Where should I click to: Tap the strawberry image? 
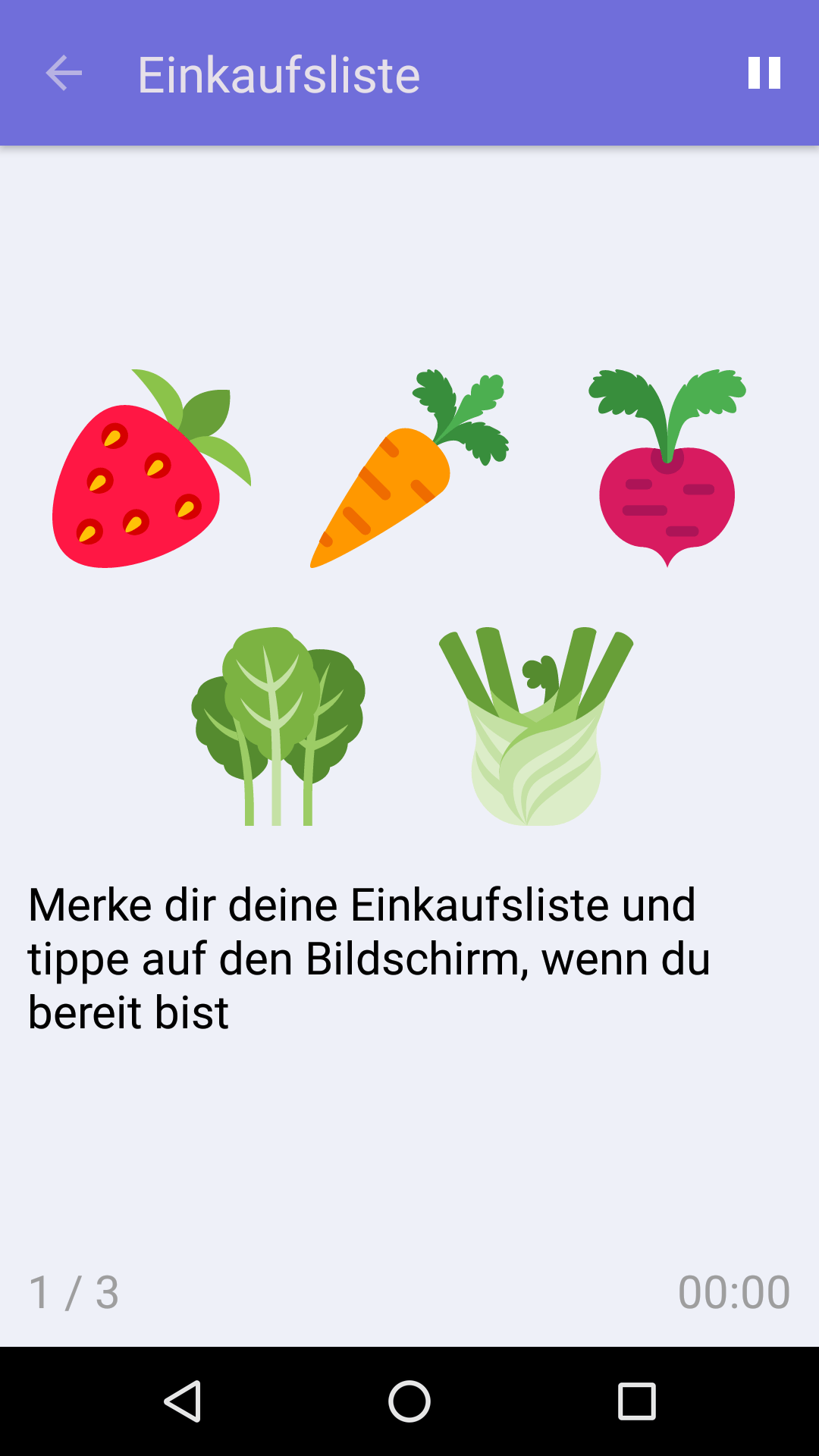point(140,485)
